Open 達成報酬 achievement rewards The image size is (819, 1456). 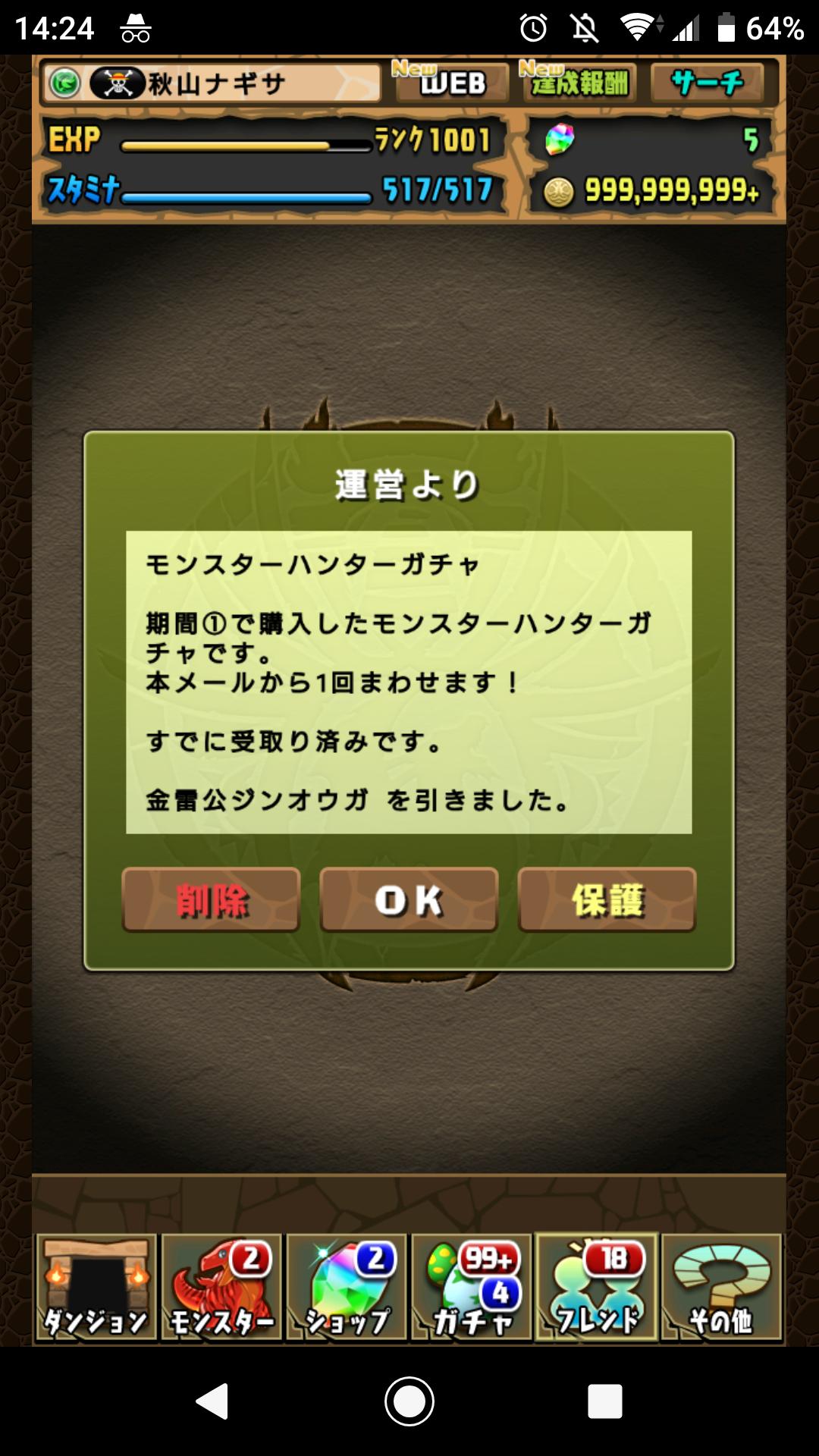[579, 81]
